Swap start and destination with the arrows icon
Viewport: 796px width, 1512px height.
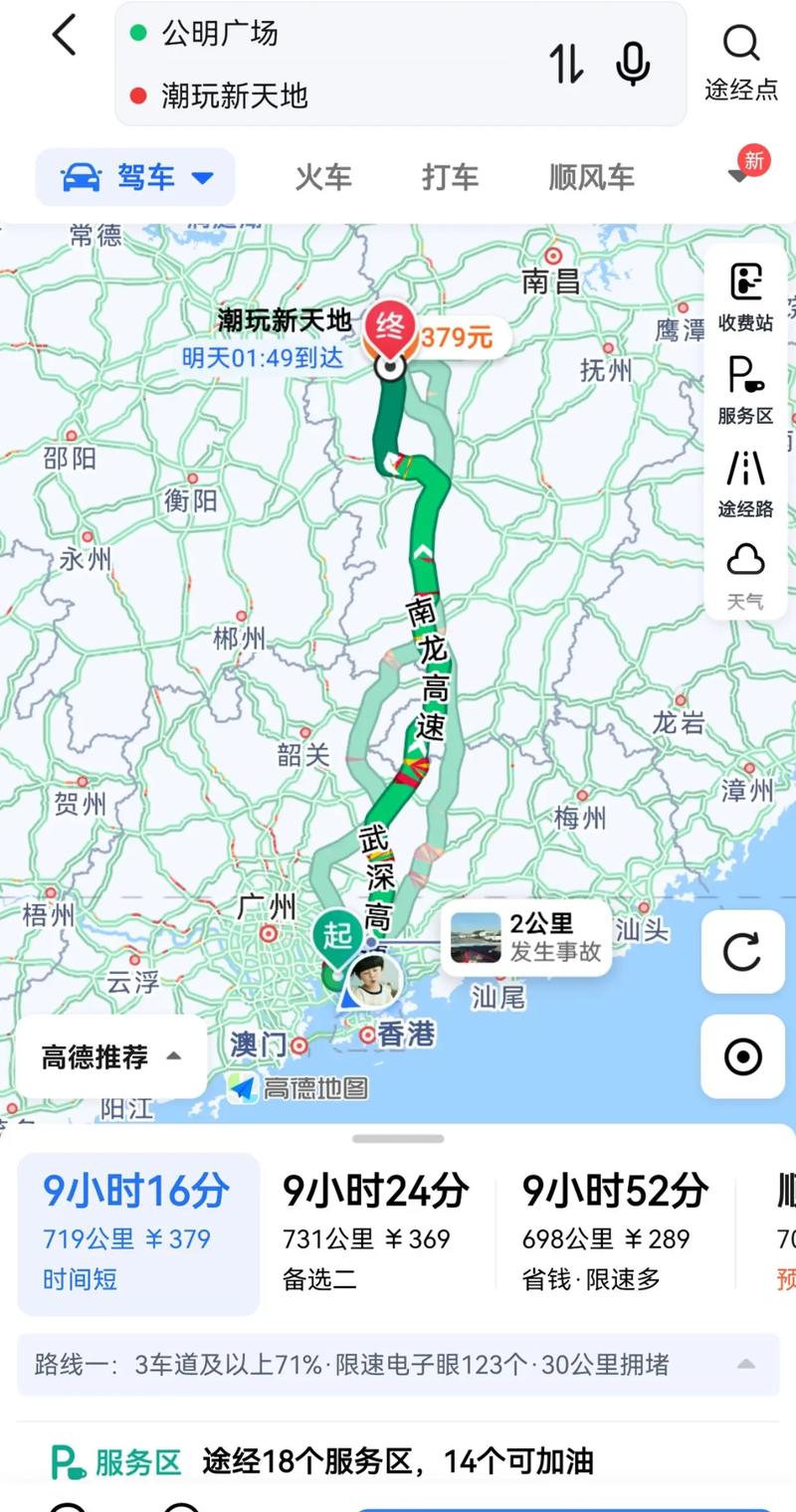point(567,63)
